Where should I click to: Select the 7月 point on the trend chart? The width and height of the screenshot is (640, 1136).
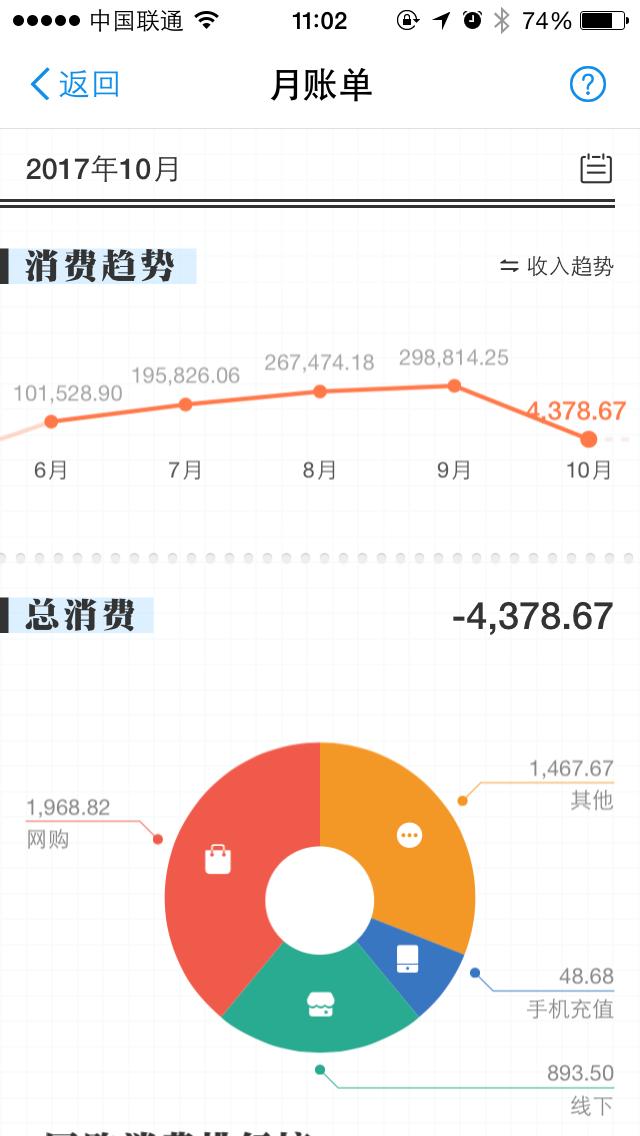click(186, 404)
